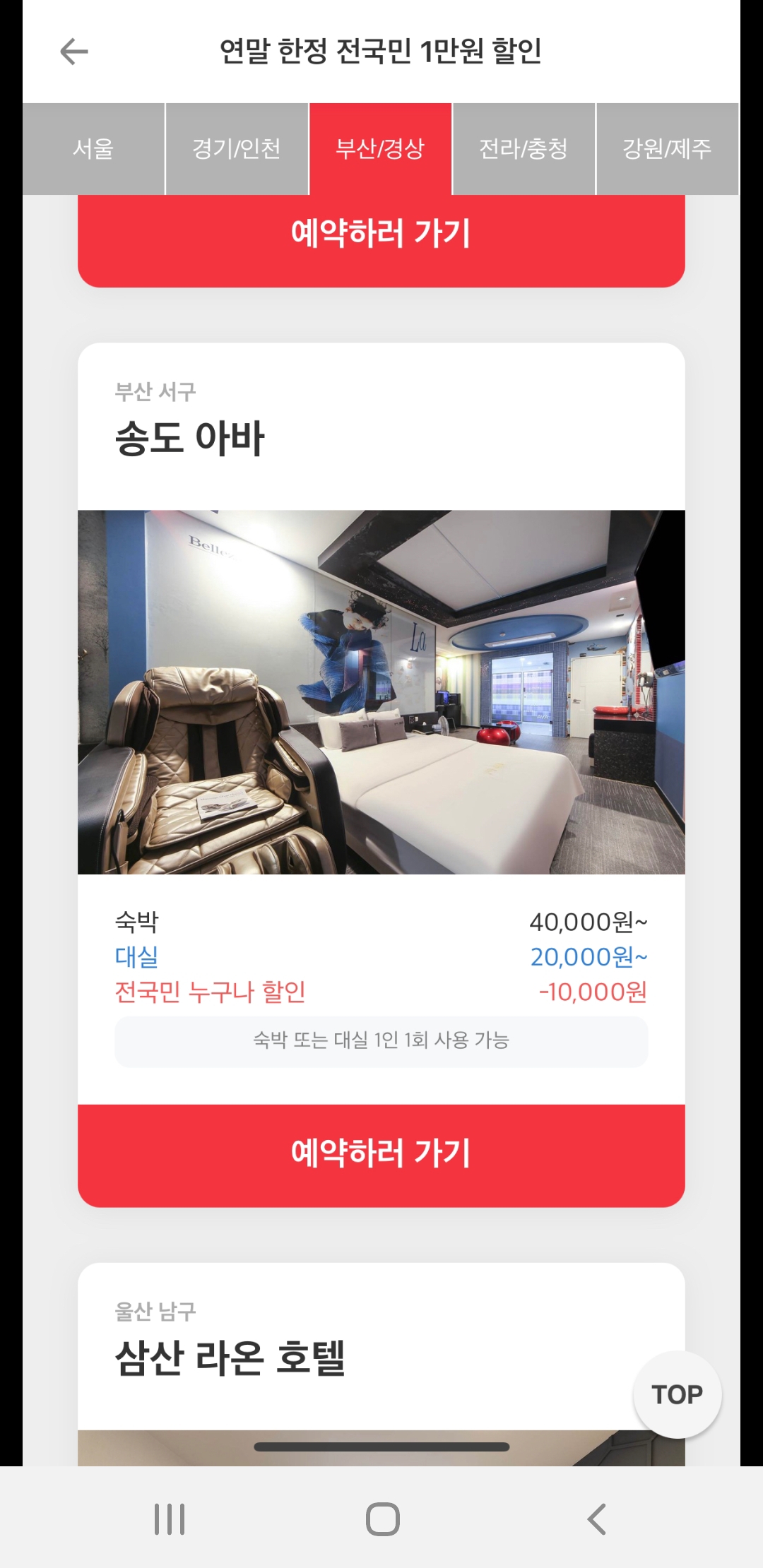Switch to 강원/제주 region

click(x=667, y=149)
